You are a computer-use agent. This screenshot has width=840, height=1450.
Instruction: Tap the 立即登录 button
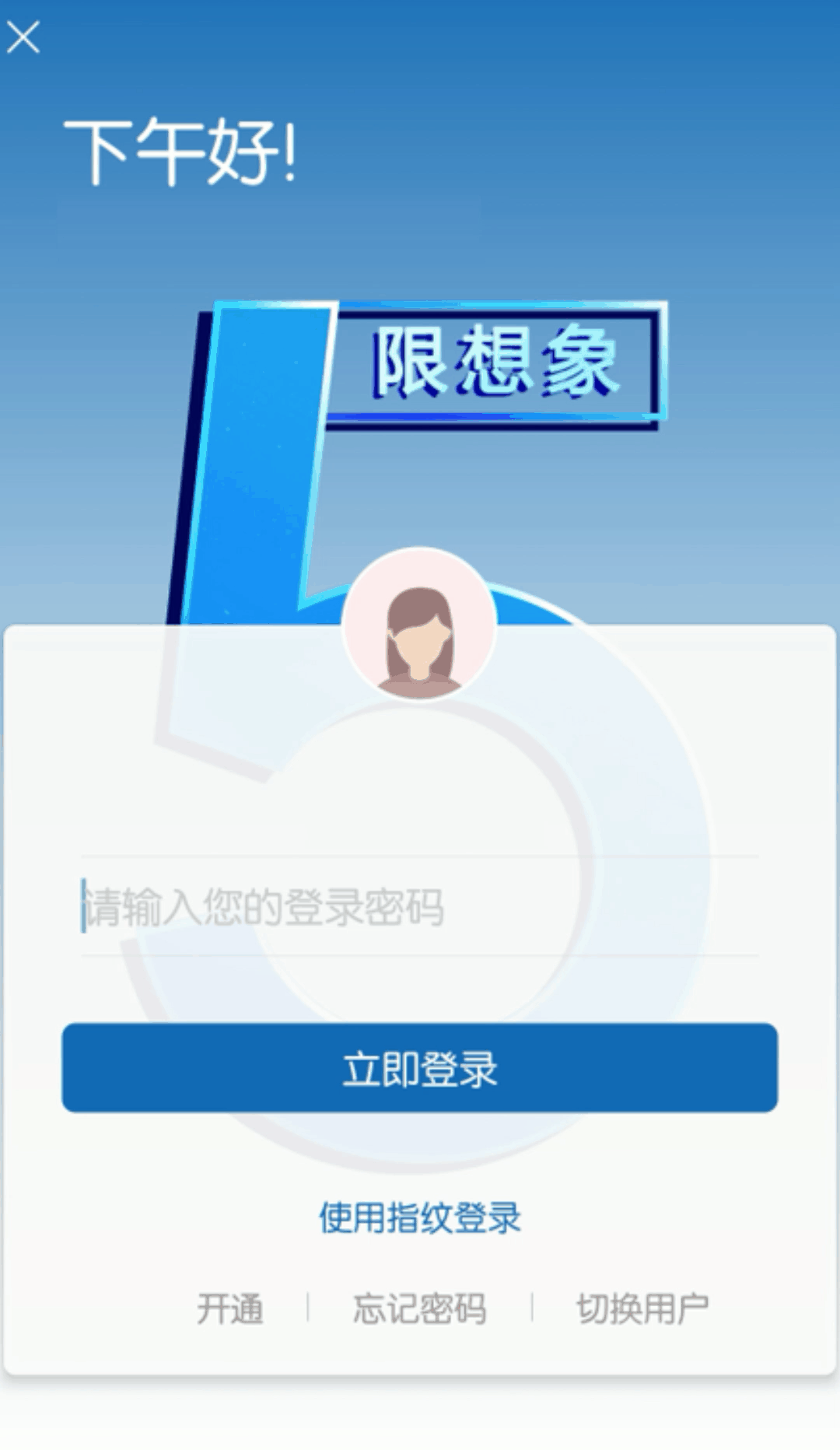pos(420,1067)
